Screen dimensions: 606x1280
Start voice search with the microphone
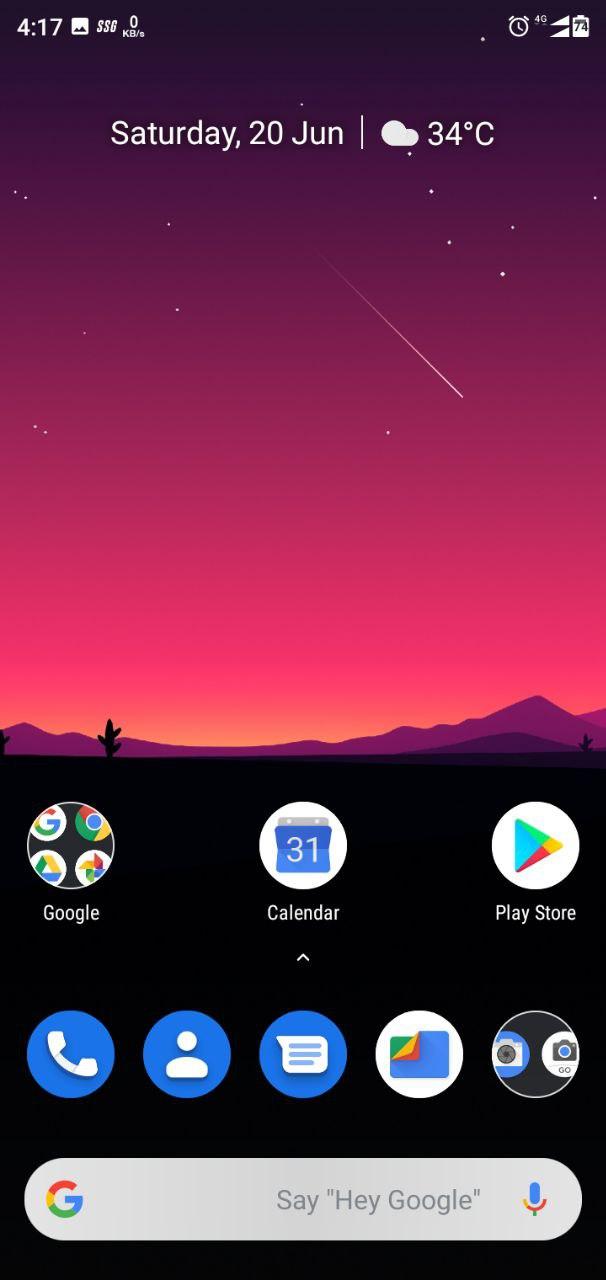coord(535,1199)
